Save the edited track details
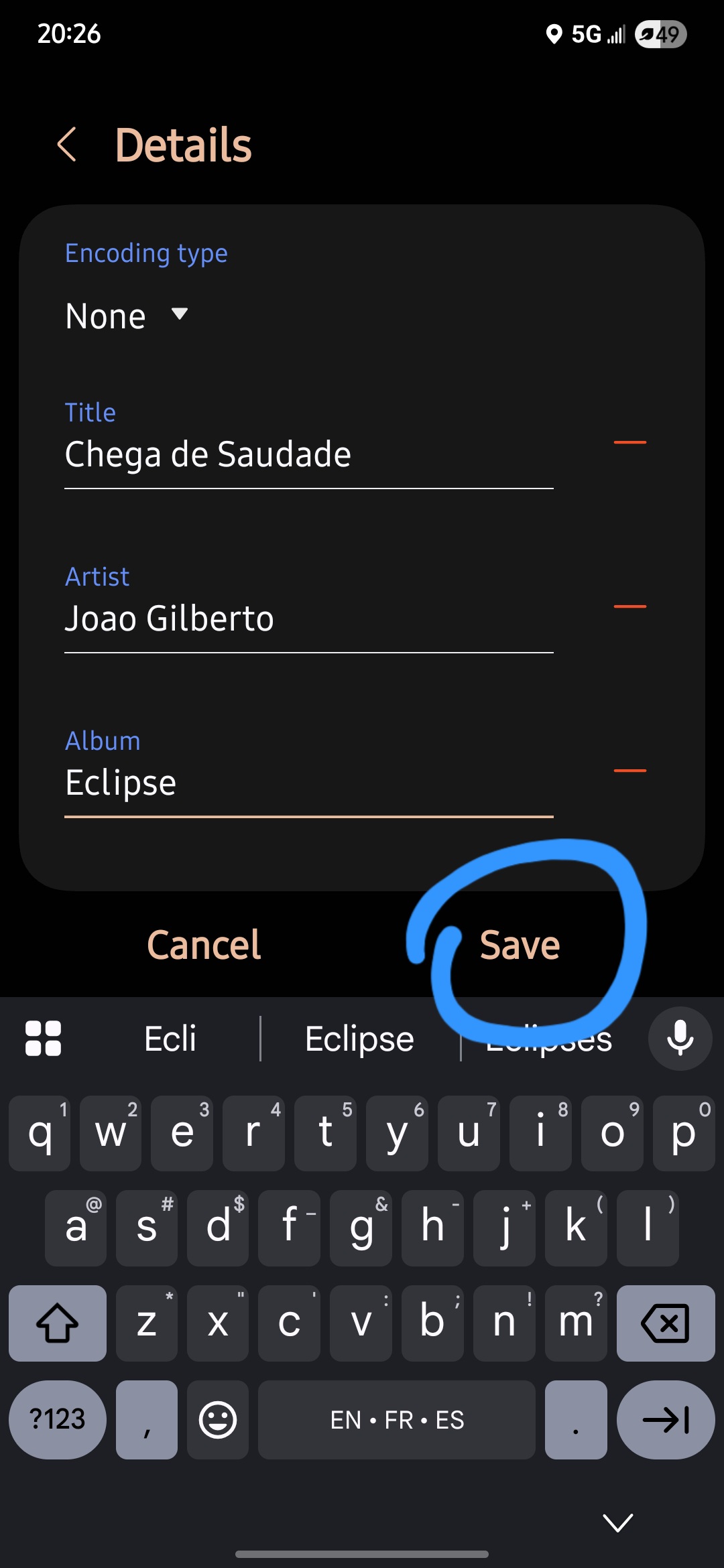 pyautogui.click(x=520, y=945)
